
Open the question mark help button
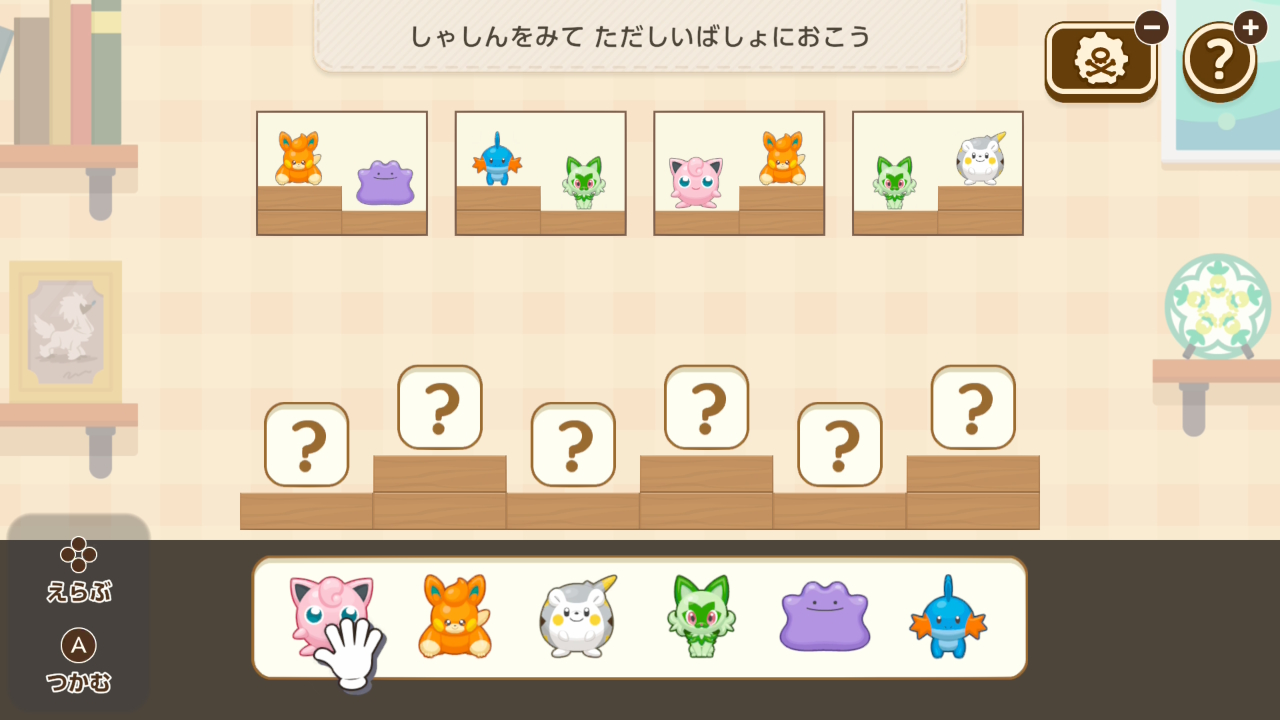coord(1219,60)
